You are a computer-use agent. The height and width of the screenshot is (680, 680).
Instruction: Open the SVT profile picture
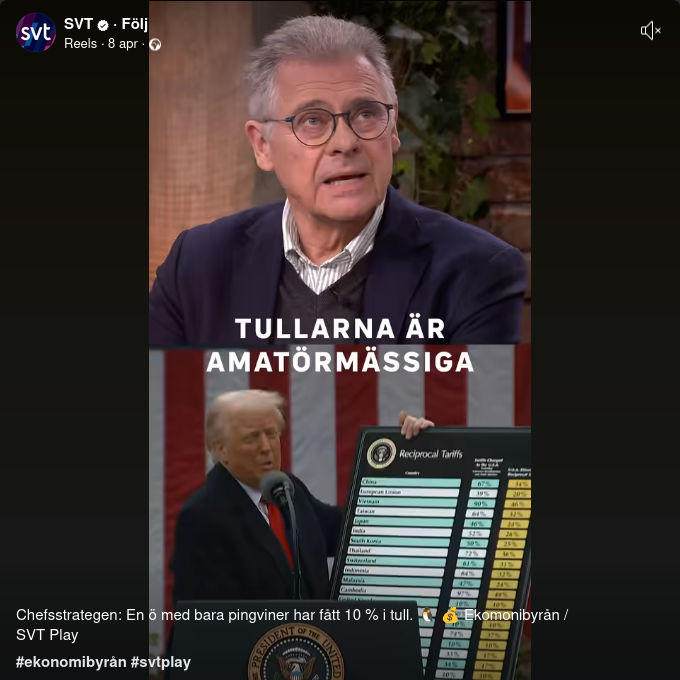point(36,33)
